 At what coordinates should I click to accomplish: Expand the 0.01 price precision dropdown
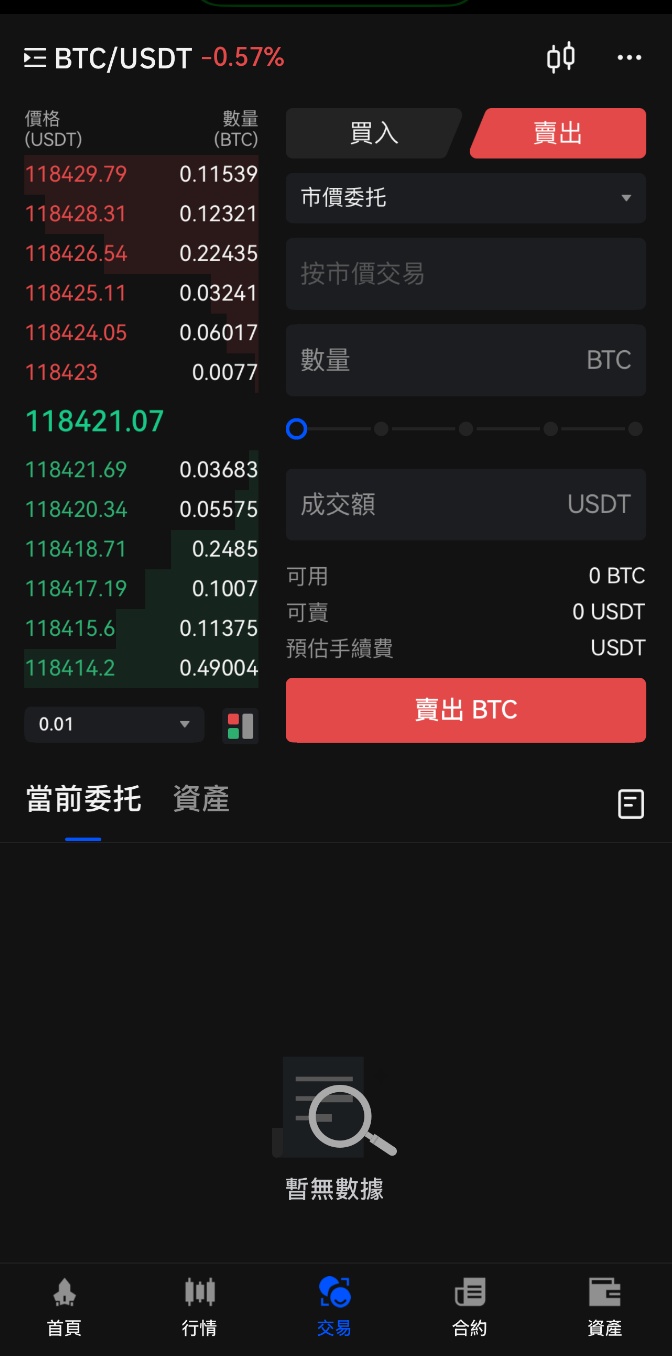click(114, 725)
